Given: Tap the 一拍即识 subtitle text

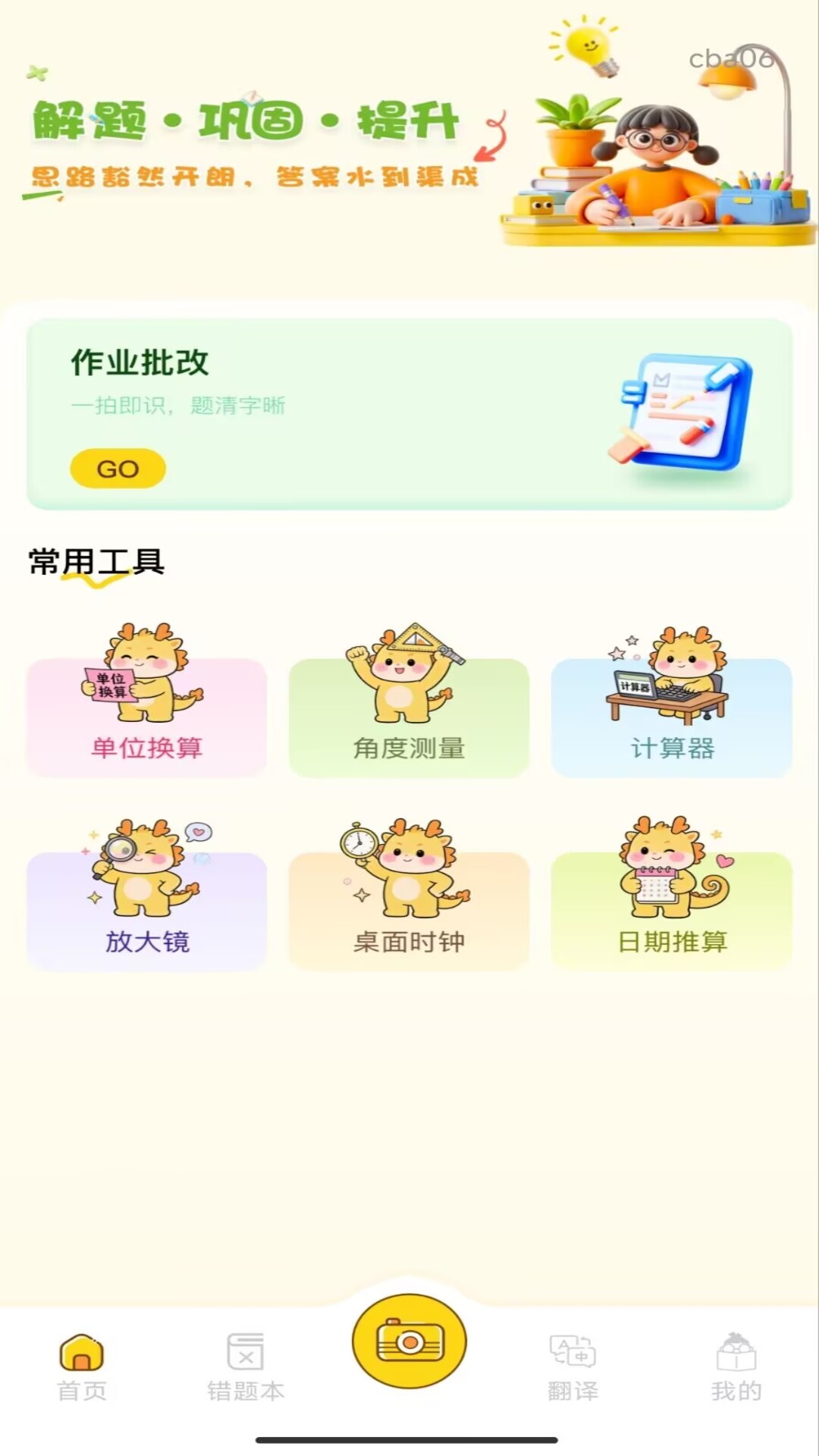Looking at the screenshot, I should pyautogui.click(x=178, y=407).
